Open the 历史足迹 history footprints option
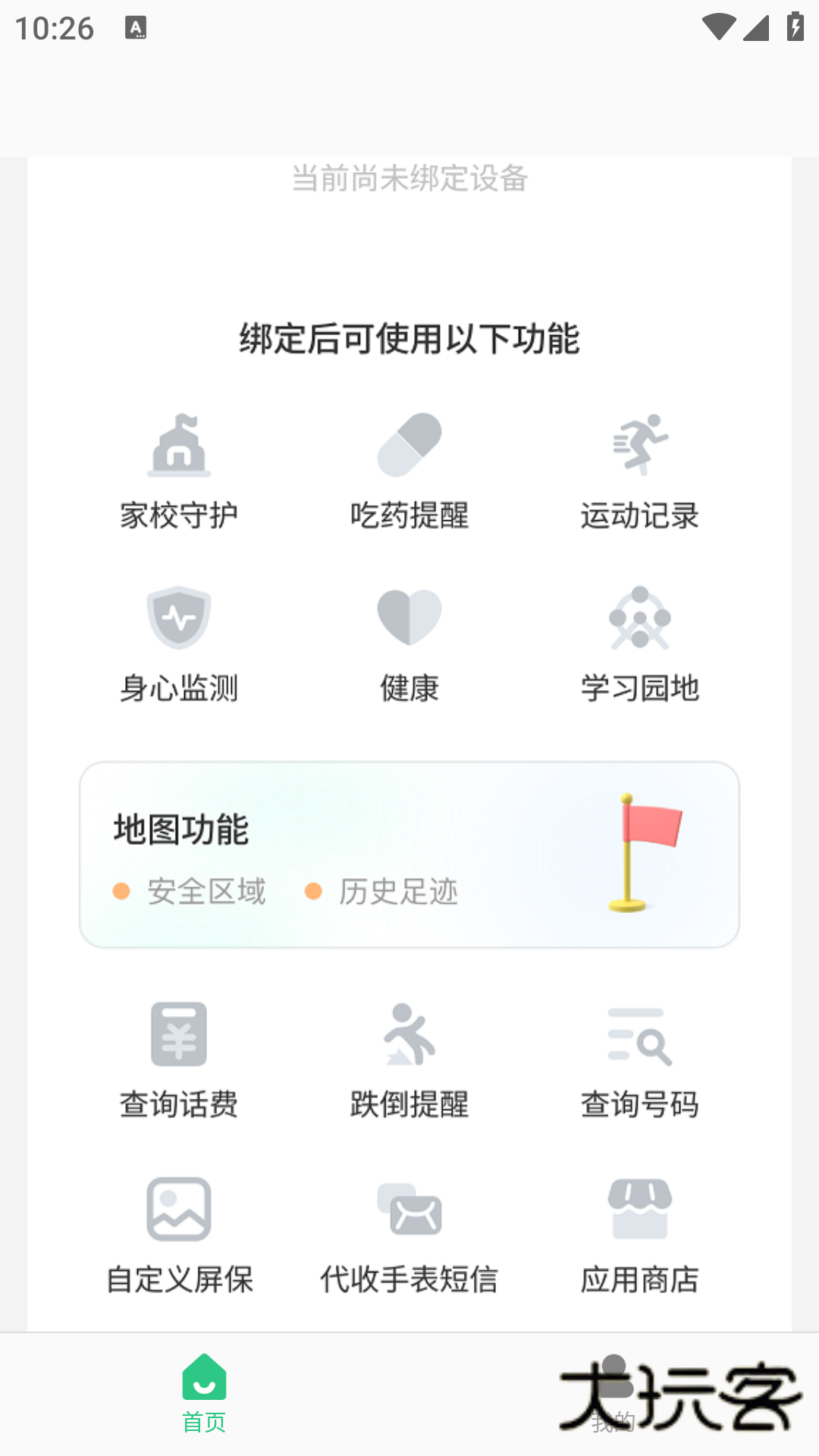 coord(383,892)
